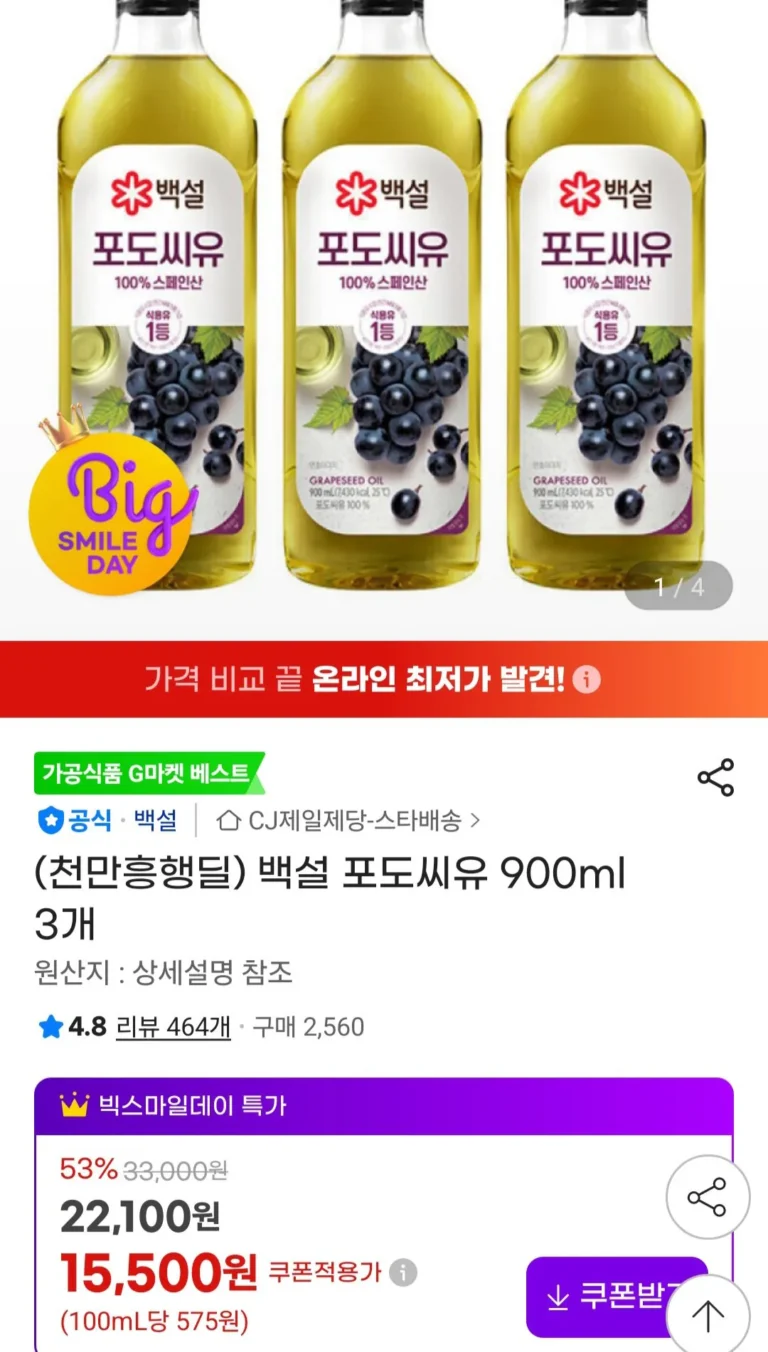The image size is (768, 1352).
Task: Open the grapeseed oil product image
Action: 384,300
